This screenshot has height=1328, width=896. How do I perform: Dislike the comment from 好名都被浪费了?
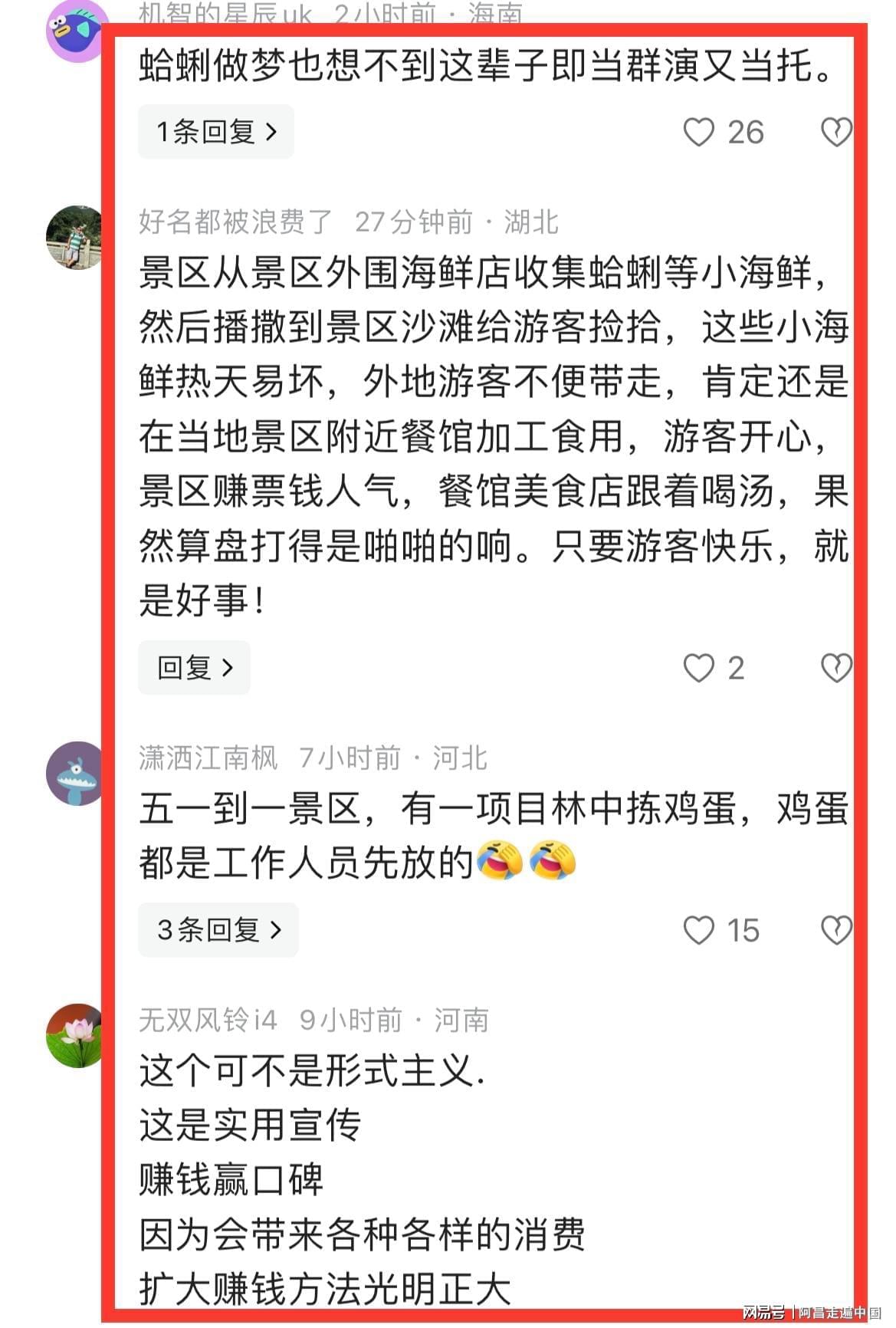(x=835, y=668)
